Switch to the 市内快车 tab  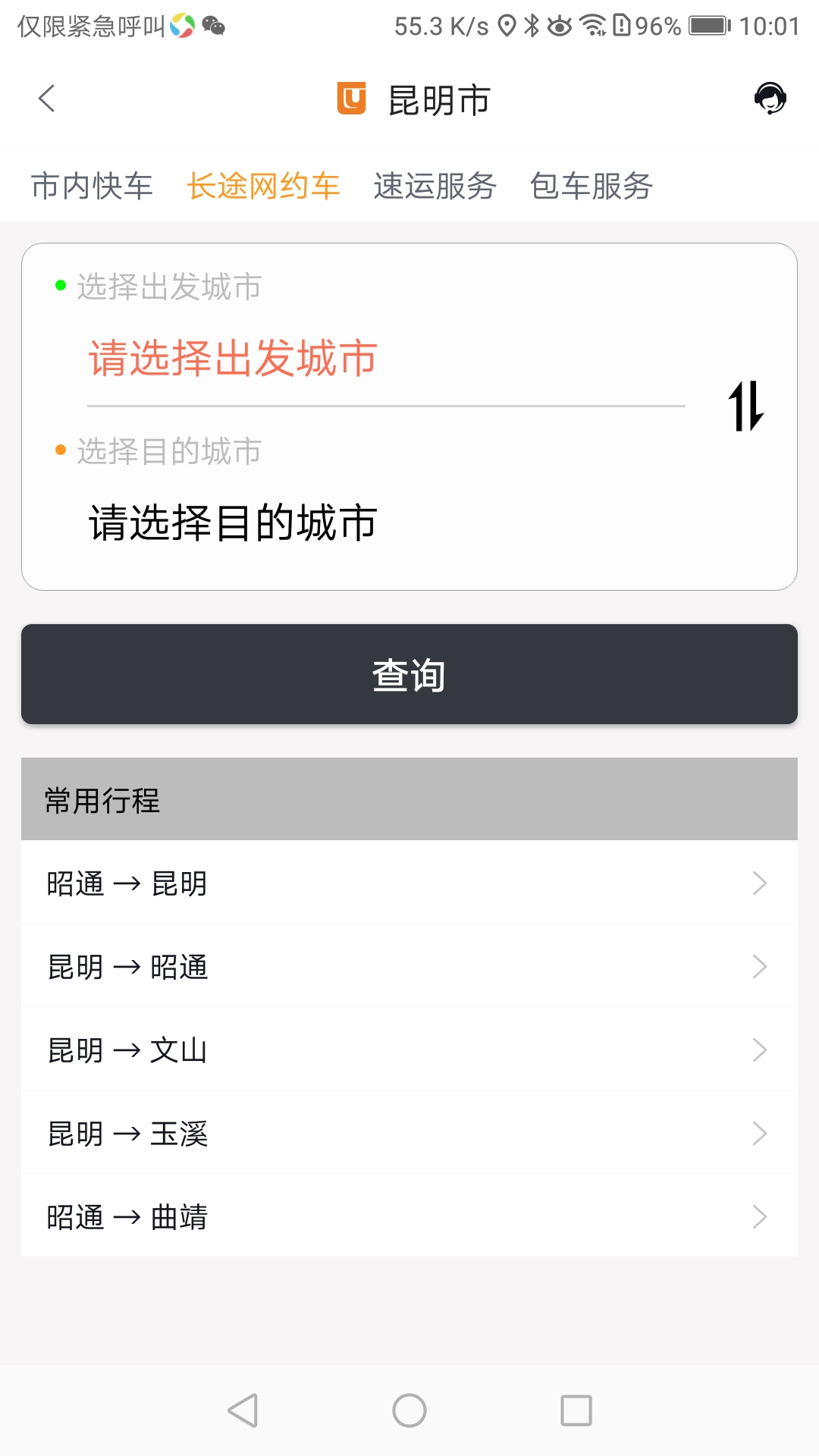tap(92, 186)
